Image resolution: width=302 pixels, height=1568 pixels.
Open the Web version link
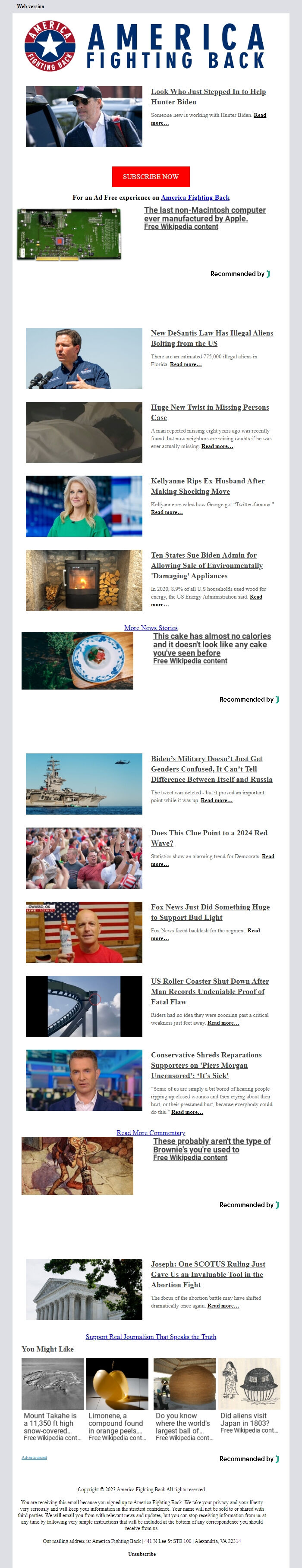(x=31, y=6)
